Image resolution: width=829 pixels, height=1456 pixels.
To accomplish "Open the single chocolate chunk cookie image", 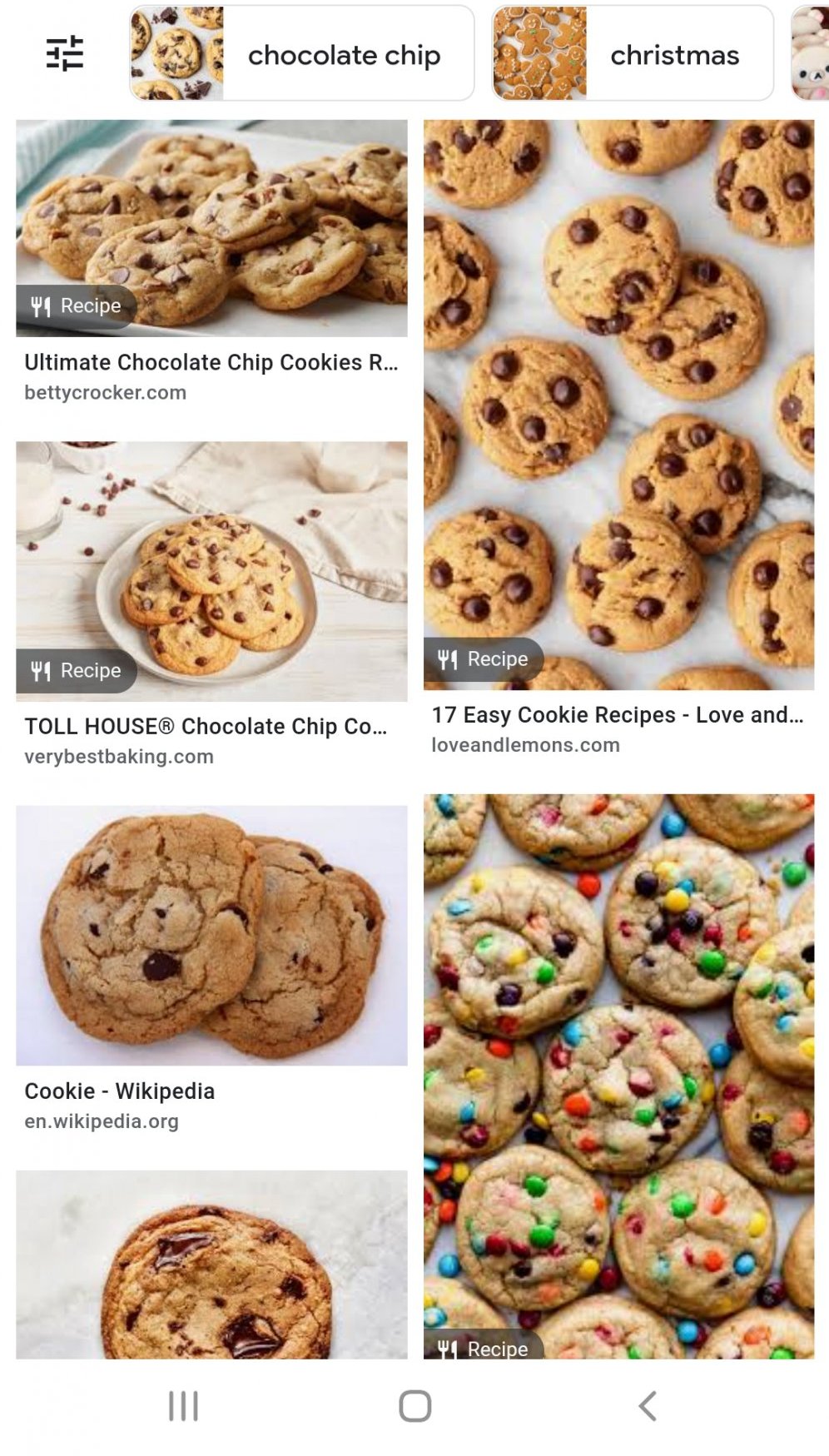I will pyautogui.click(x=211, y=1264).
